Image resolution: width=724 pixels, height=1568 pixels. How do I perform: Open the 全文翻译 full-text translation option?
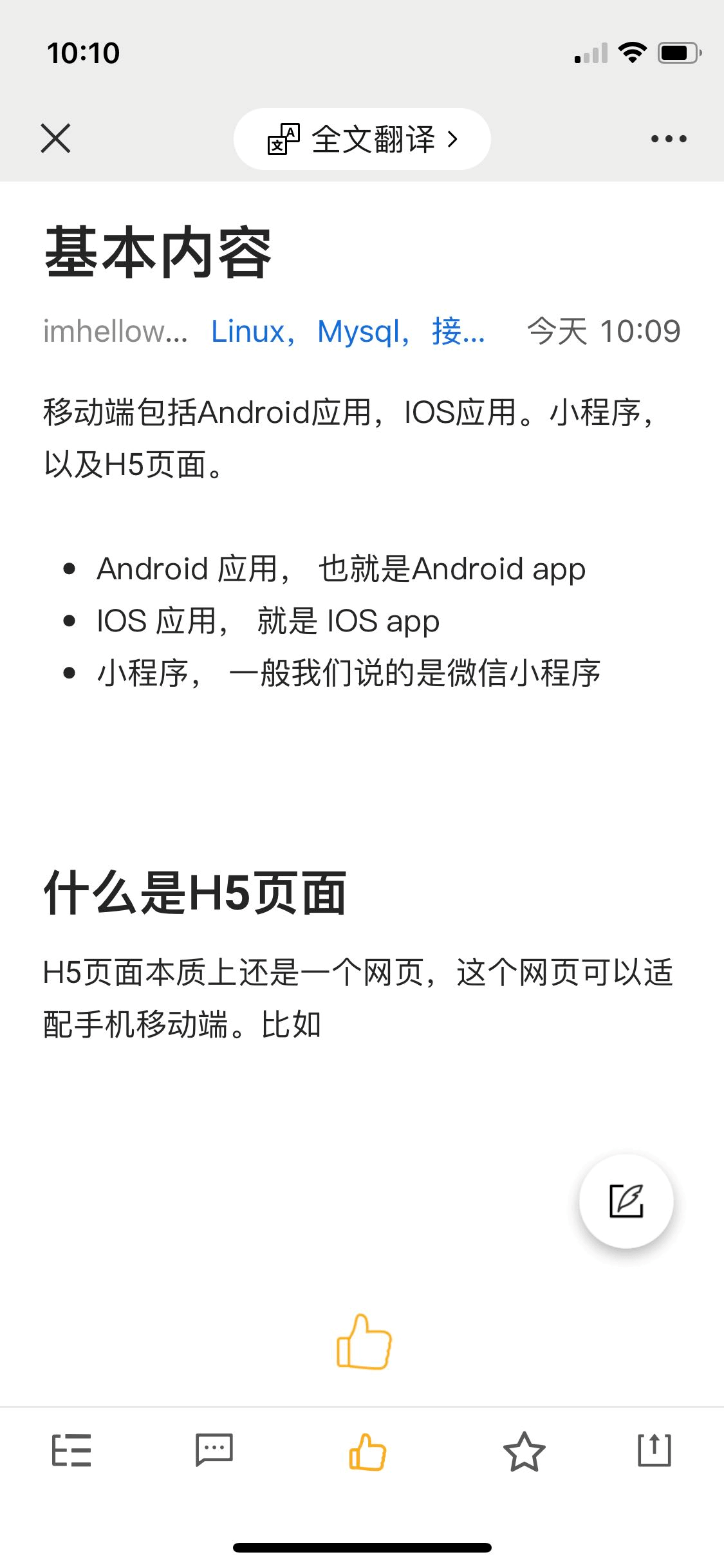[362, 139]
